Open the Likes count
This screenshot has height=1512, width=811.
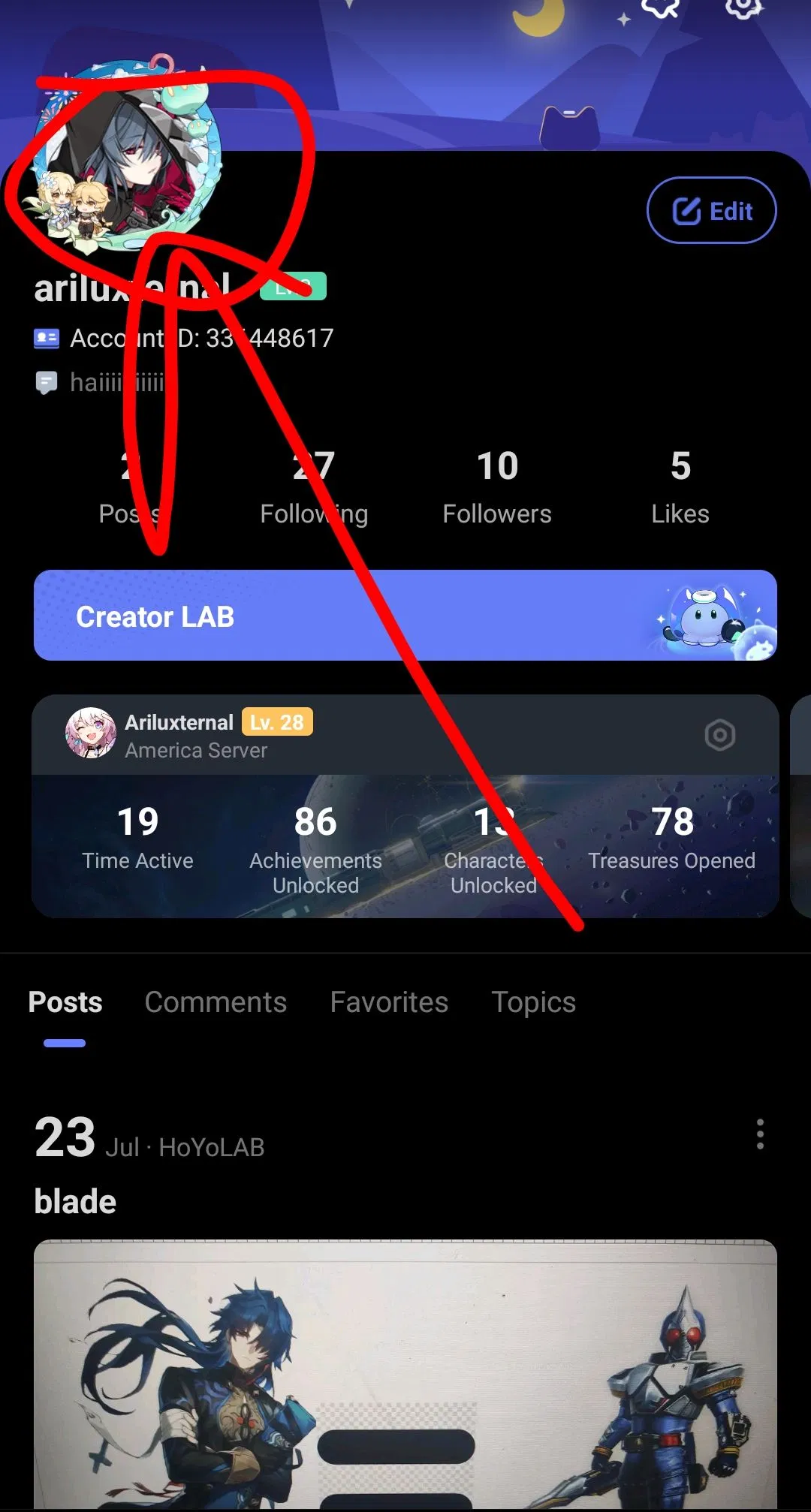click(x=680, y=488)
